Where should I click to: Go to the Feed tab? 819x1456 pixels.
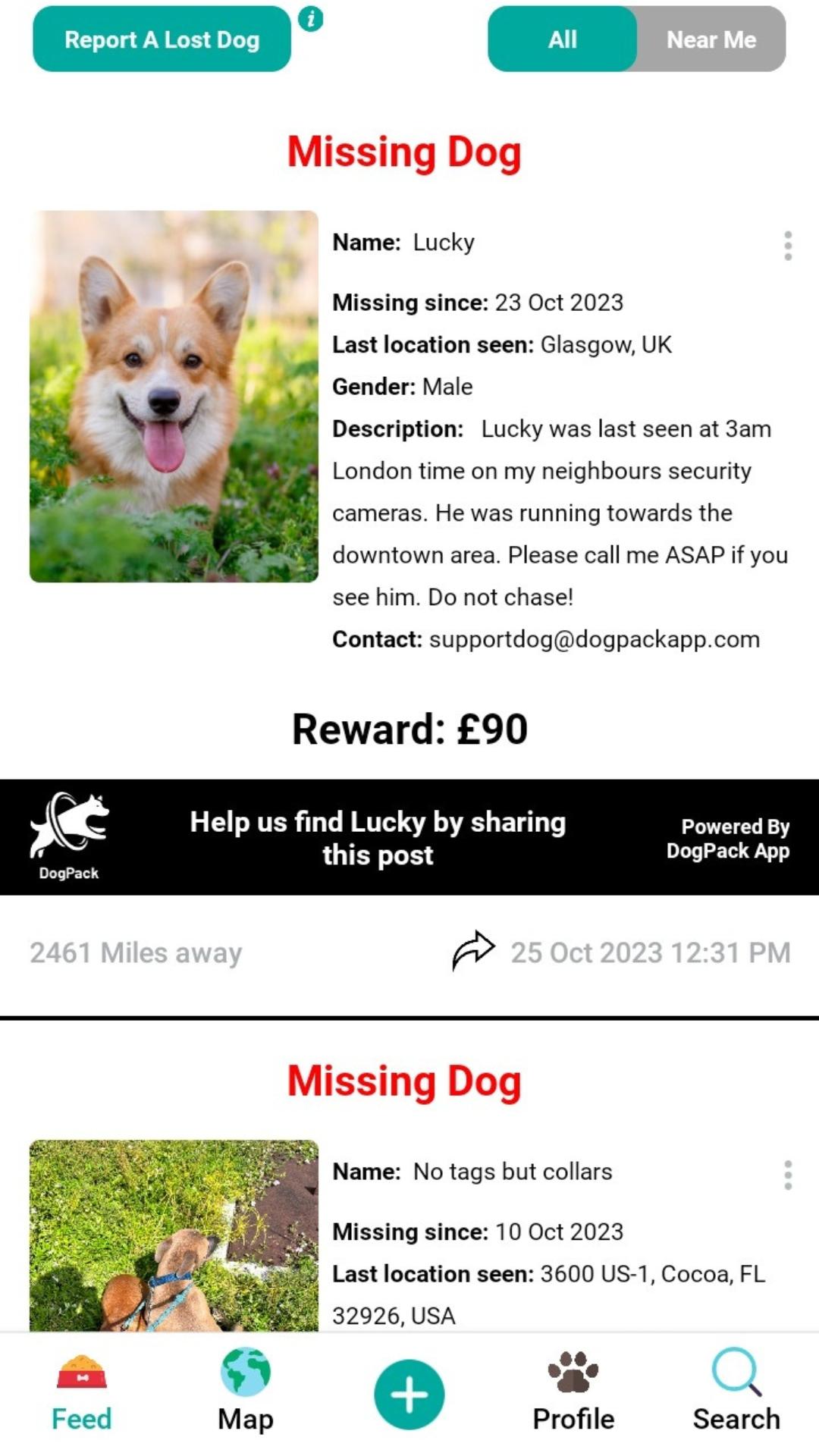[x=82, y=1394]
